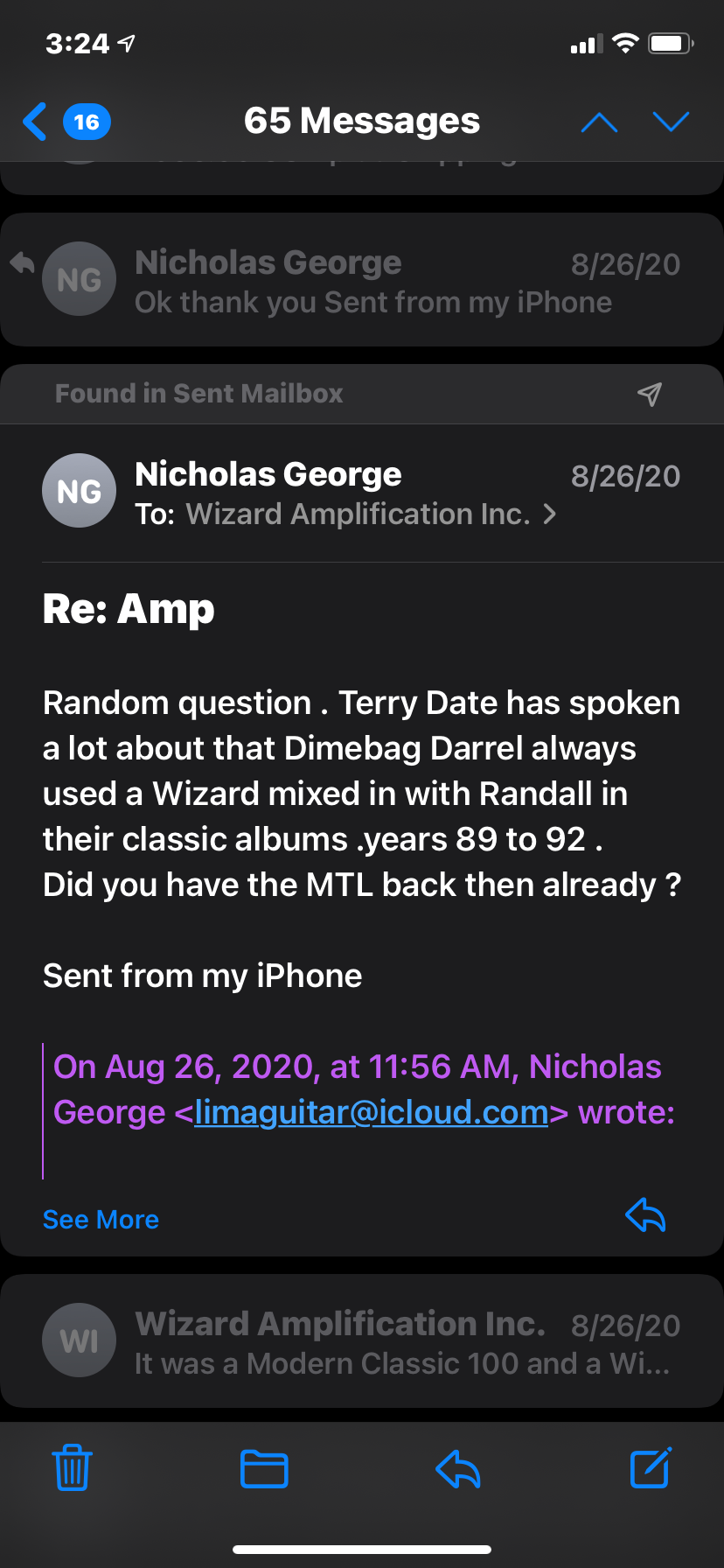Open the collapsed Wizard Amplification Inc. message

362,1341
